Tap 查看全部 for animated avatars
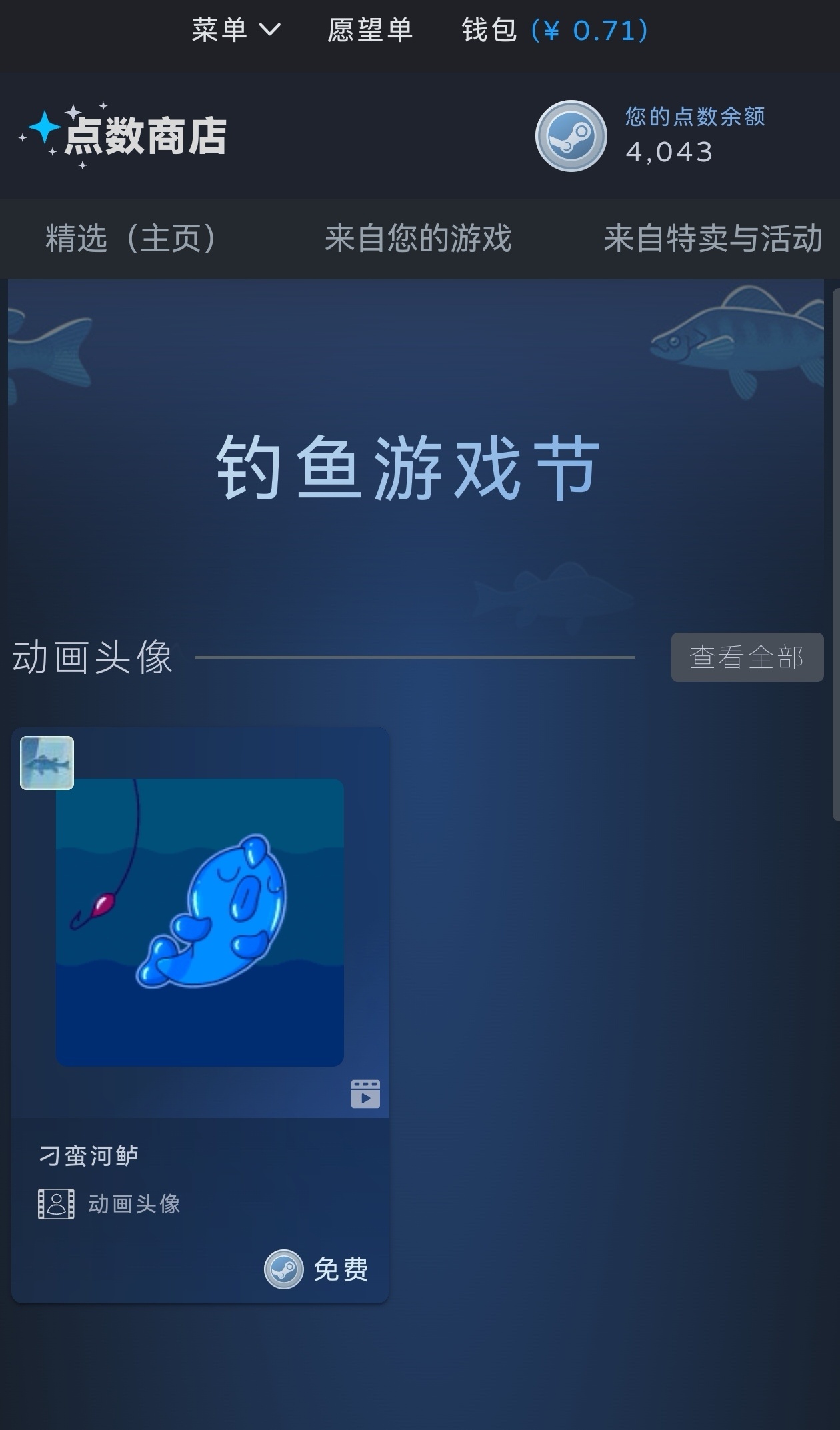Viewport: 840px width, 1430px height. click(747, 657)
